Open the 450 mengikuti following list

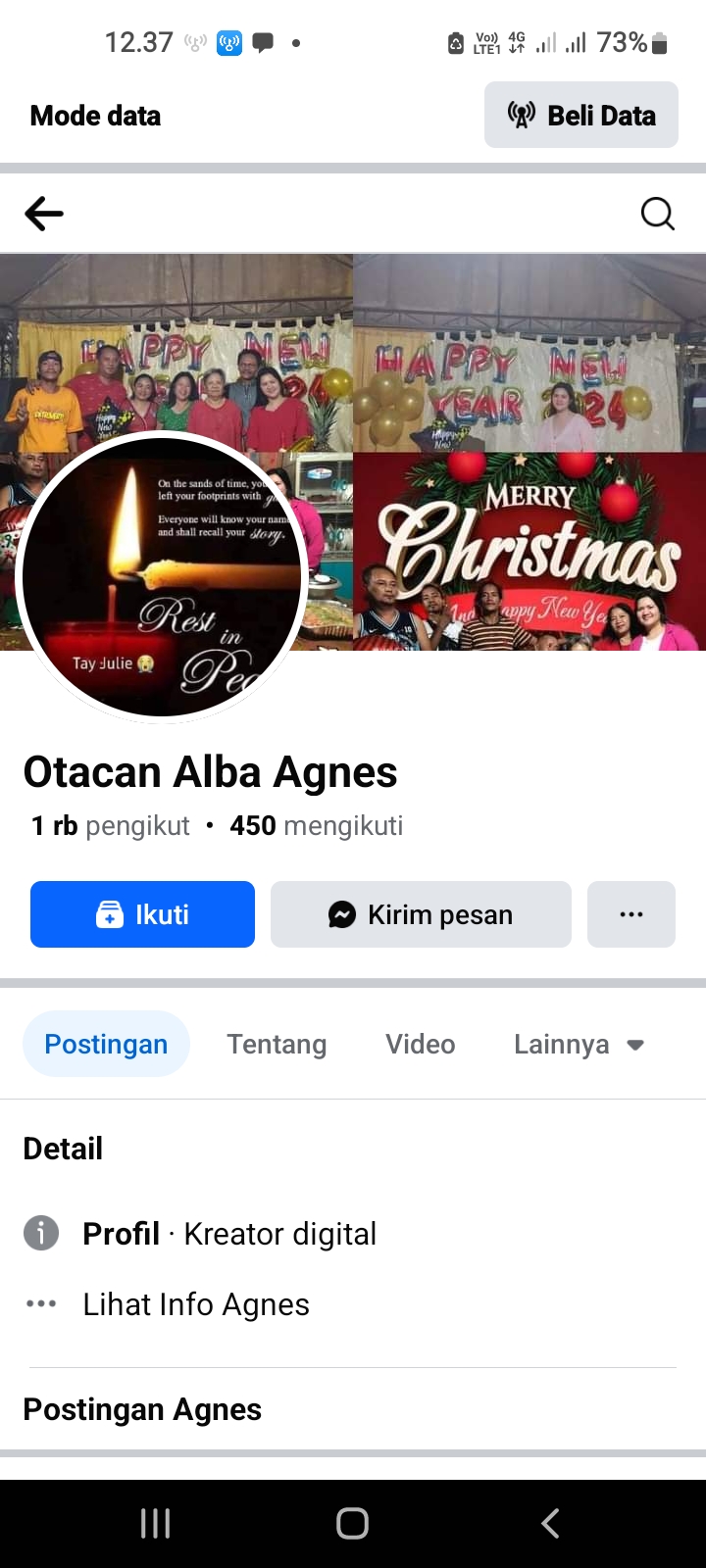(317, 825)
